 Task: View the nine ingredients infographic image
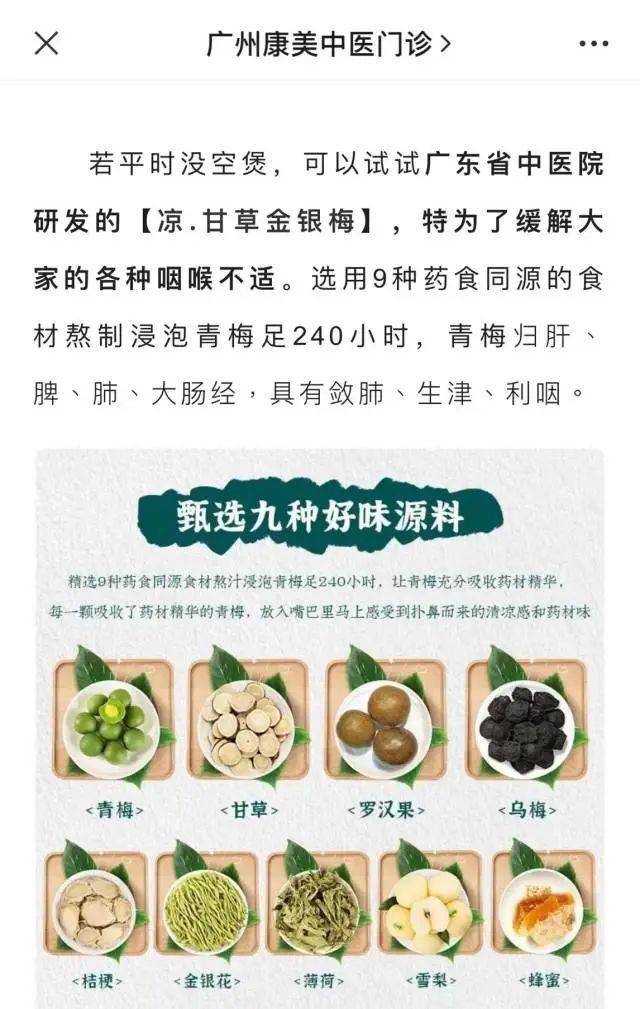tap(320, 730)
